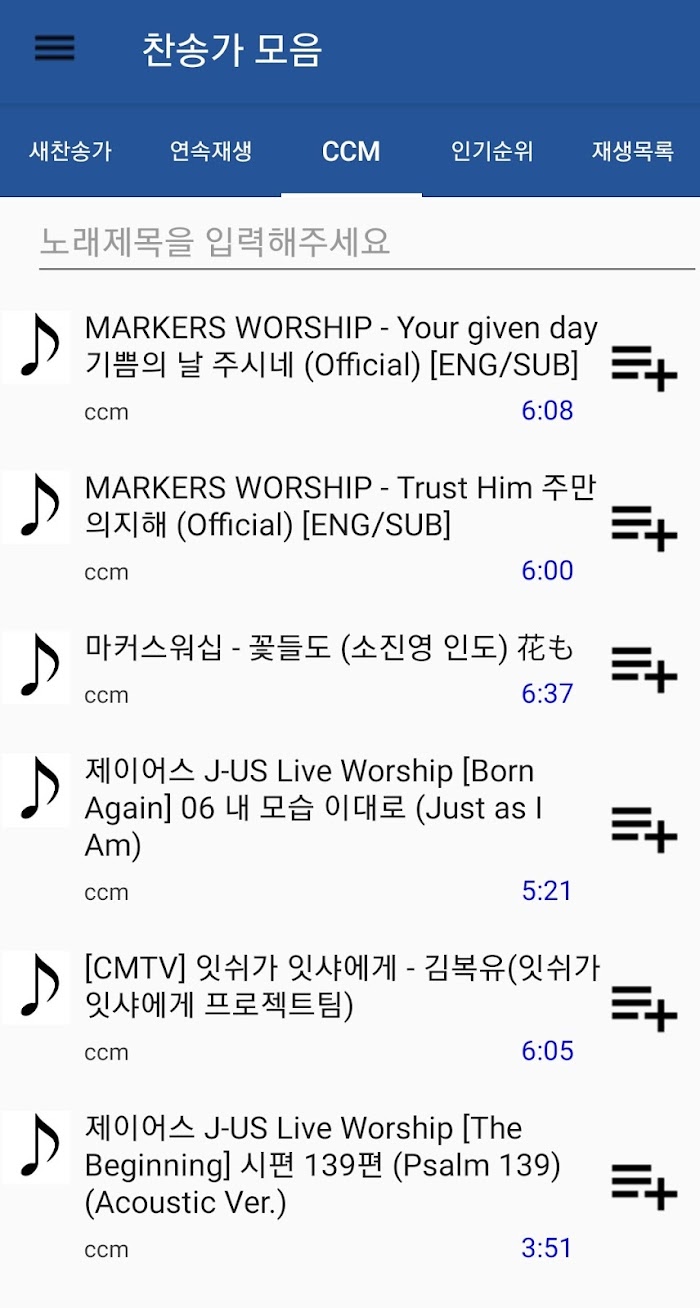Add 내 모습 이대로 to playlist
This screenshot has height=1308, width=700.
644,829
